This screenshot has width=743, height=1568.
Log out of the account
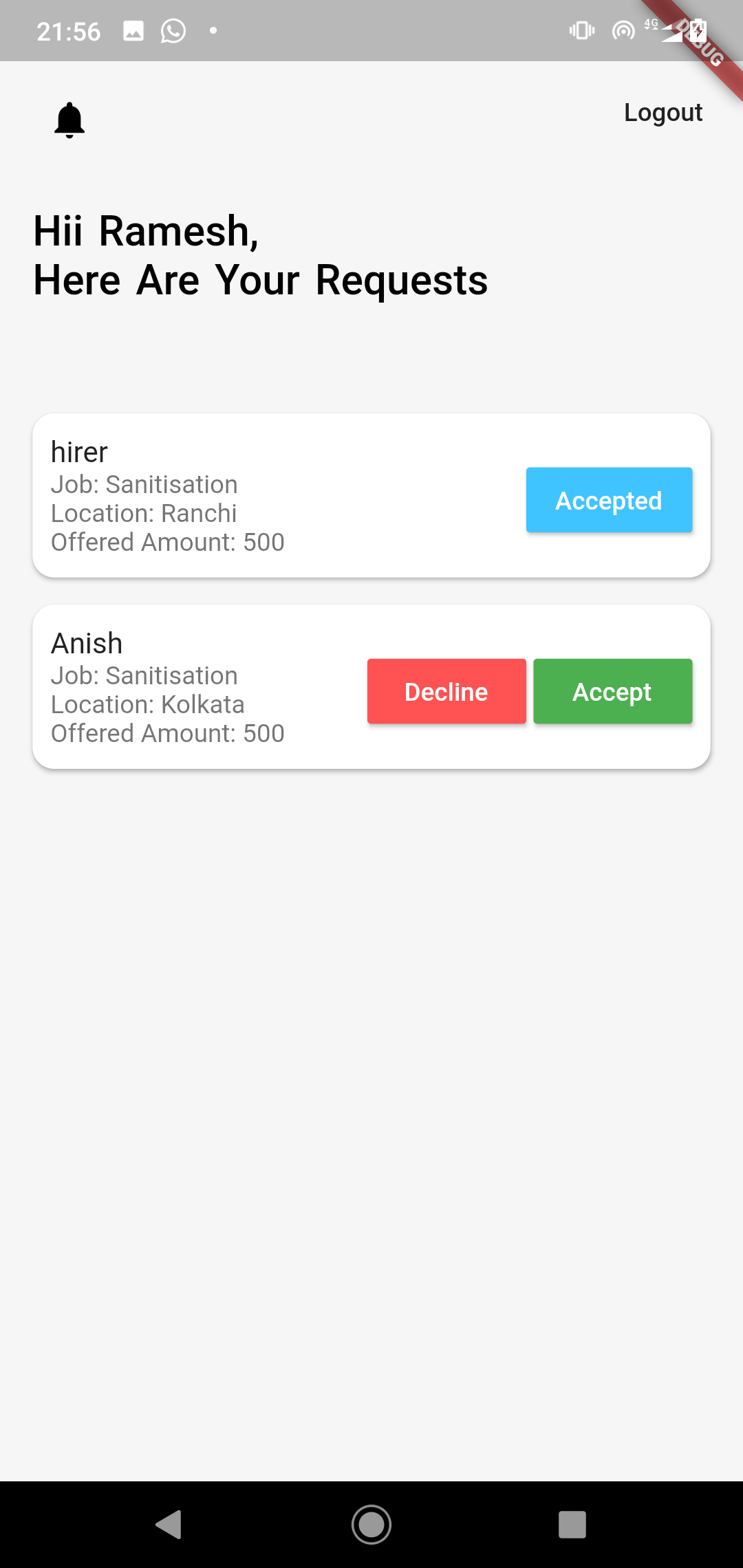[x=663, y=113]
